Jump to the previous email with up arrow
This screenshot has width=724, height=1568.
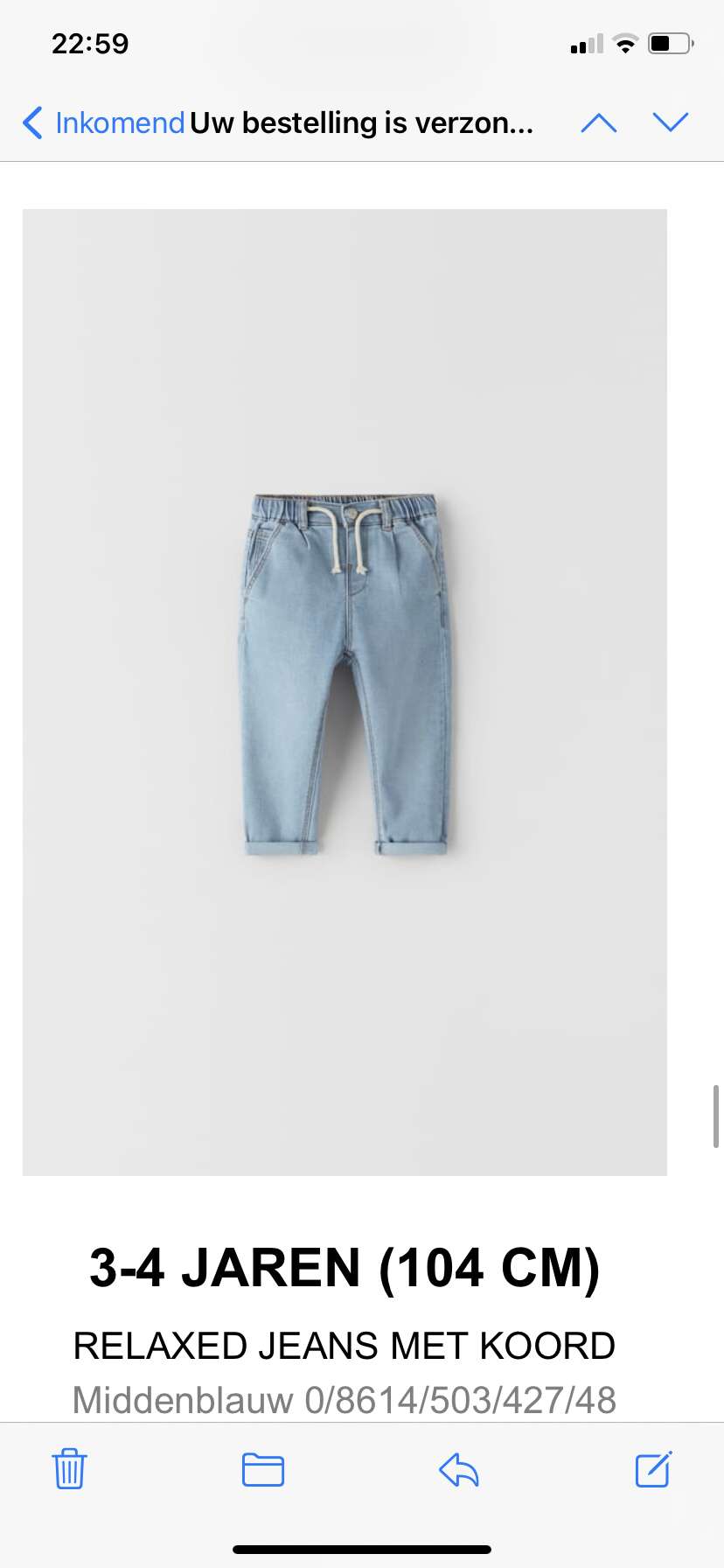pos(599,122)
